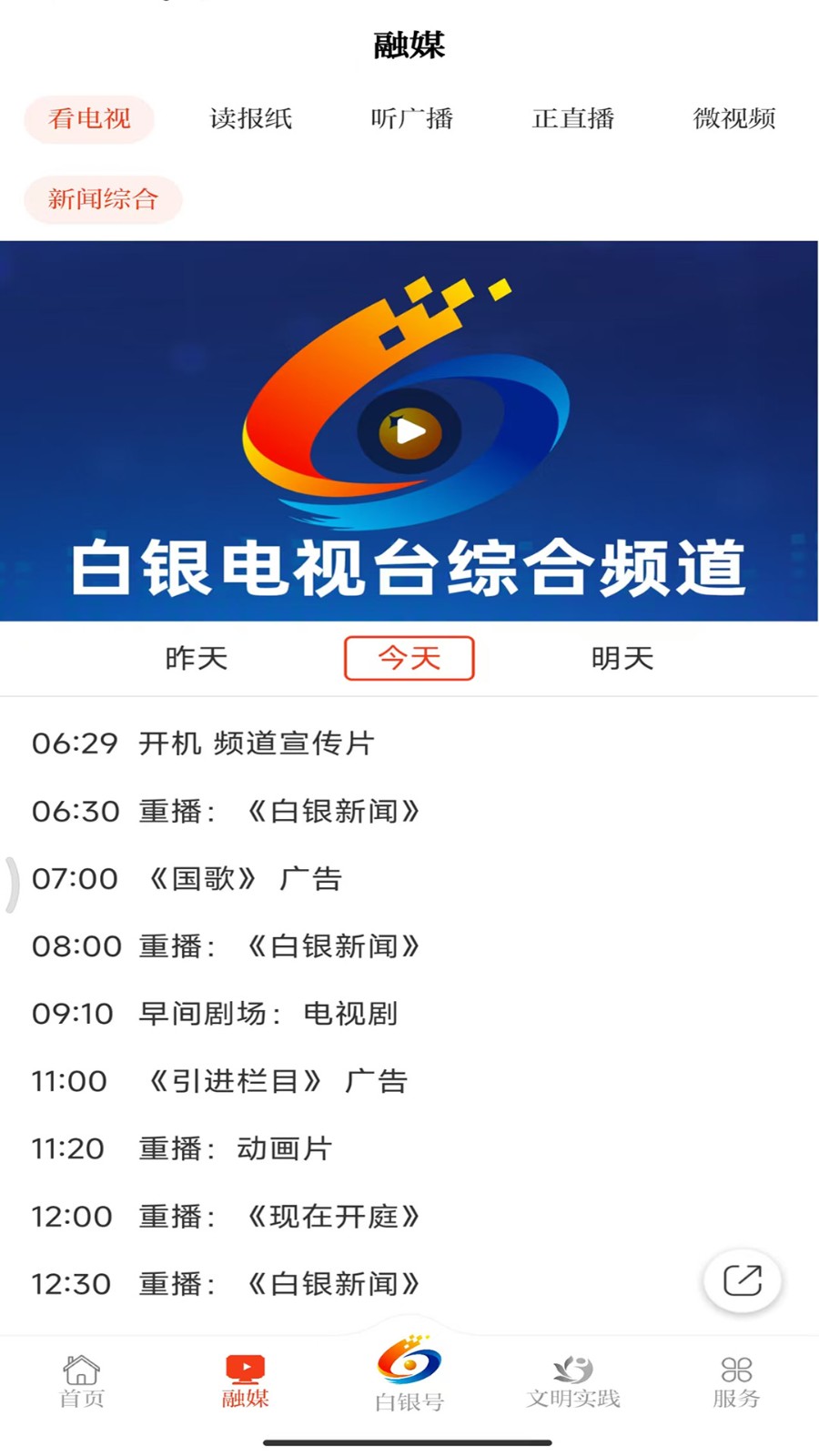Choose the 新闻综合 channel chip

tap(103, 199)
